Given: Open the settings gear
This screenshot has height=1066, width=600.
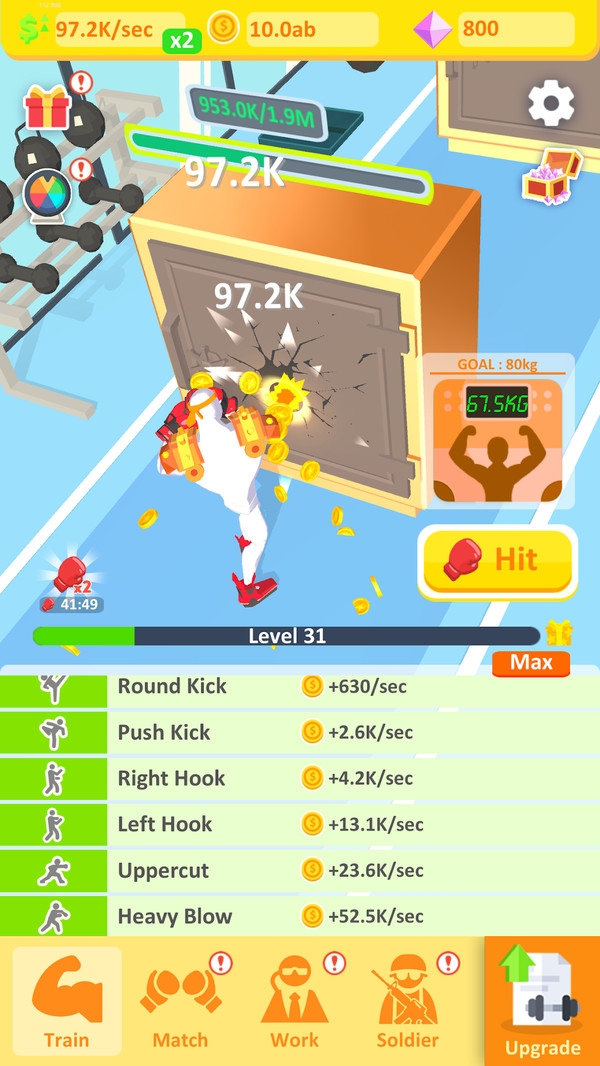Looking at the screenshot, I should pyautogui.click(x=551, y=103).
